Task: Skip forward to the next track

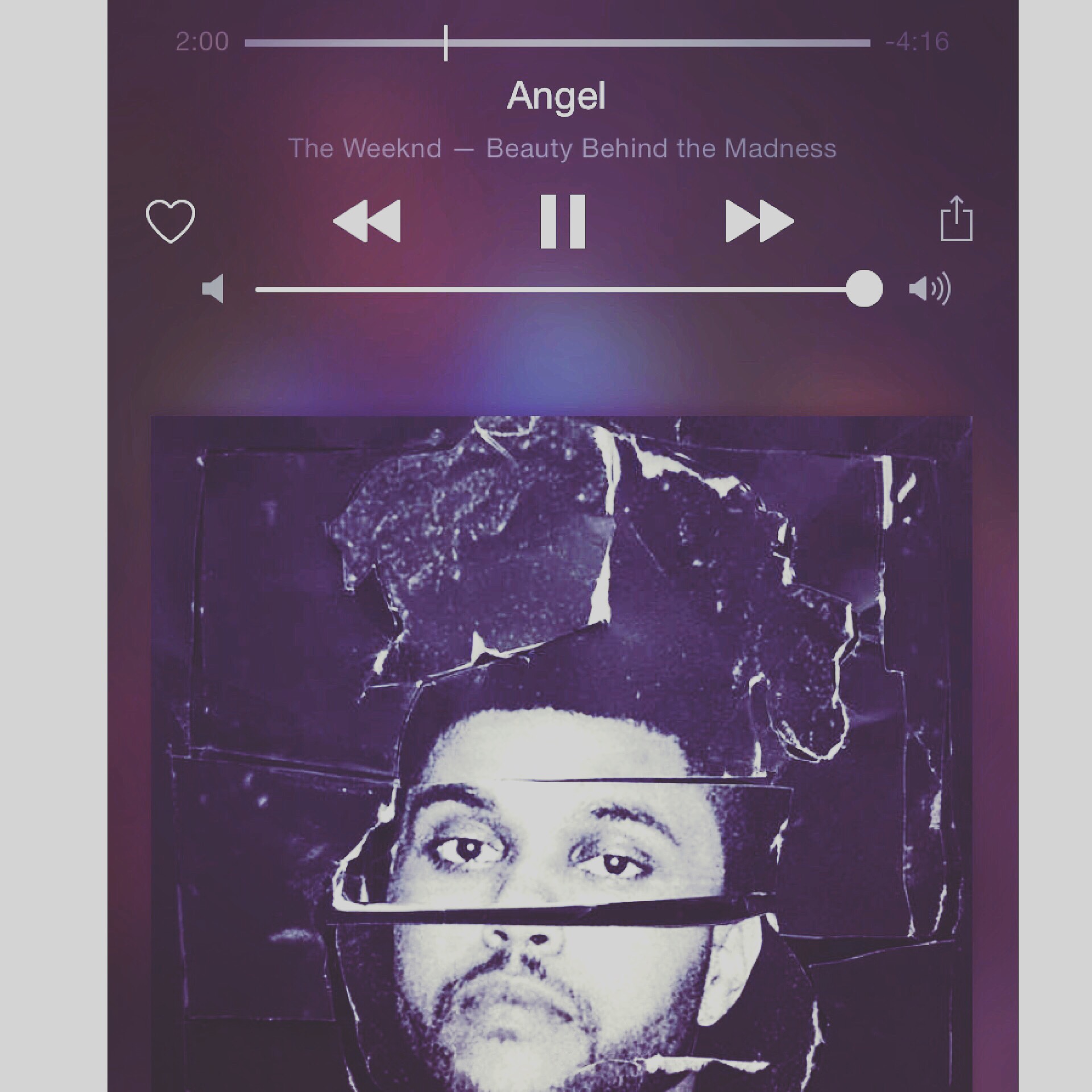Action: pyautogui.click(x=759, y=221)
